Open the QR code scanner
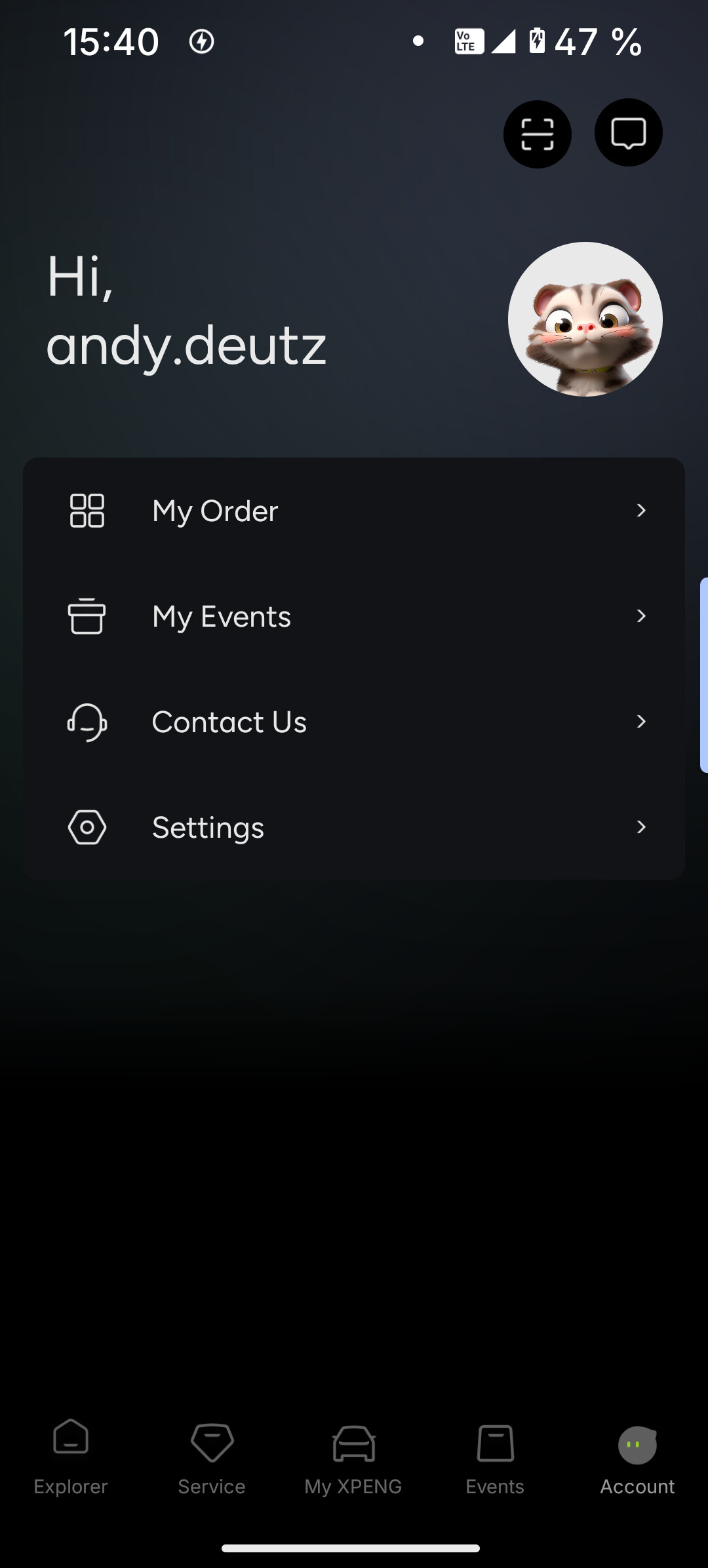 [x=537, y=134]
